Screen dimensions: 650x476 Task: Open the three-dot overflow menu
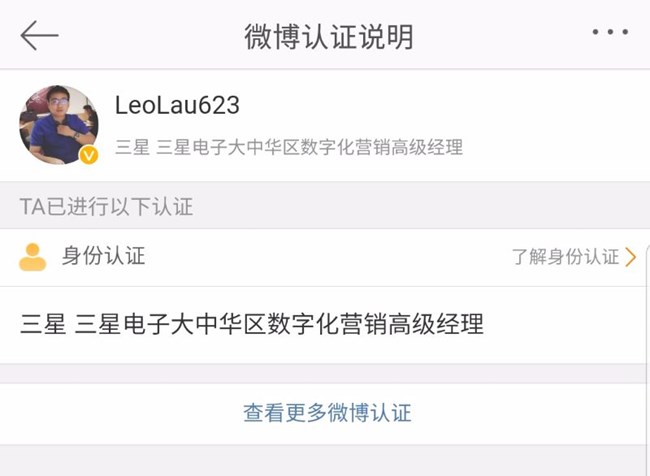(609, 33)
